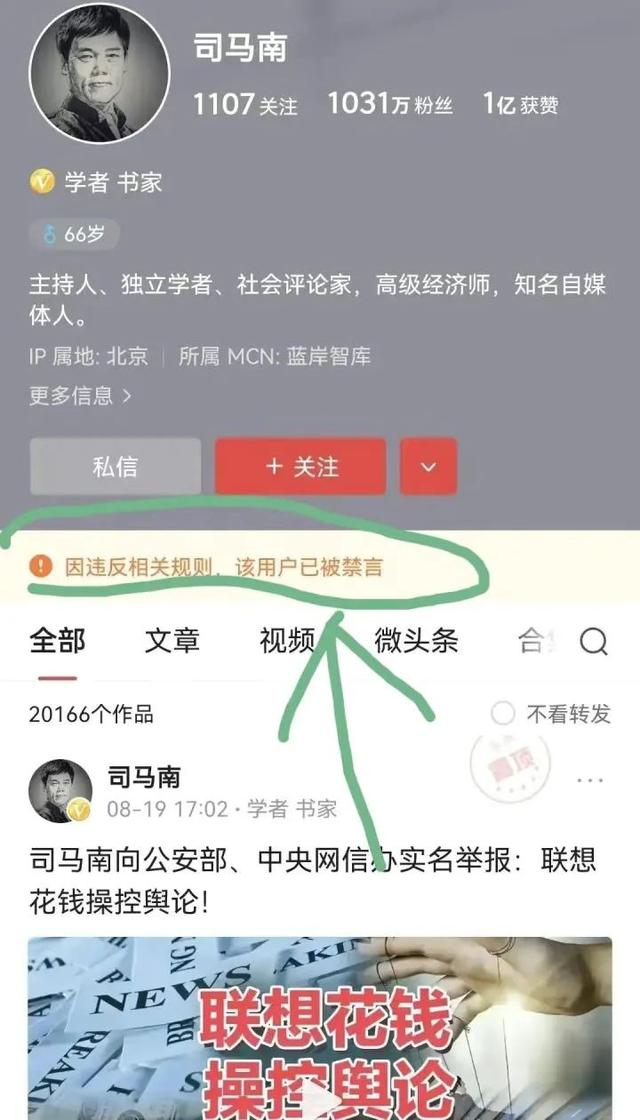Follow this user with + 关注
The image size is (640, 1120).
click(x=301, y=466)
